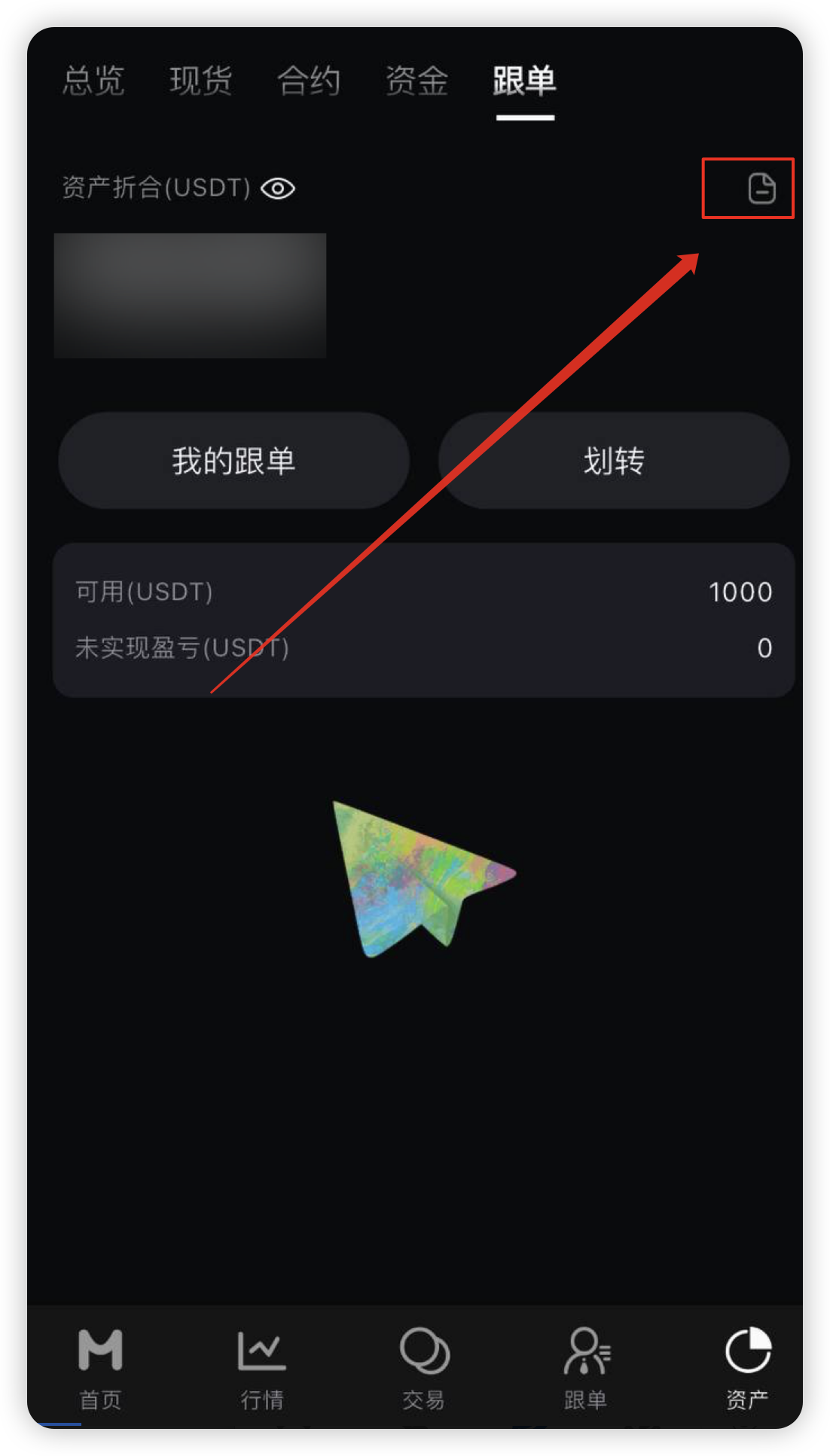Screen dimensions: 830x1456
Task: Tap the 我的跟单 button
Action: pyautogui.click(x=233, y=460)
